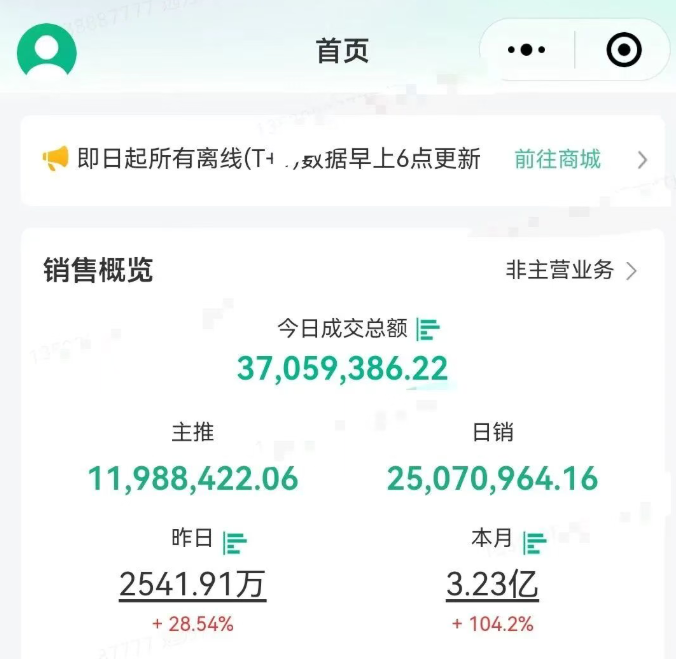Close the mini program
The height and width of the screenshot is (659, 676).
point(624,49)
